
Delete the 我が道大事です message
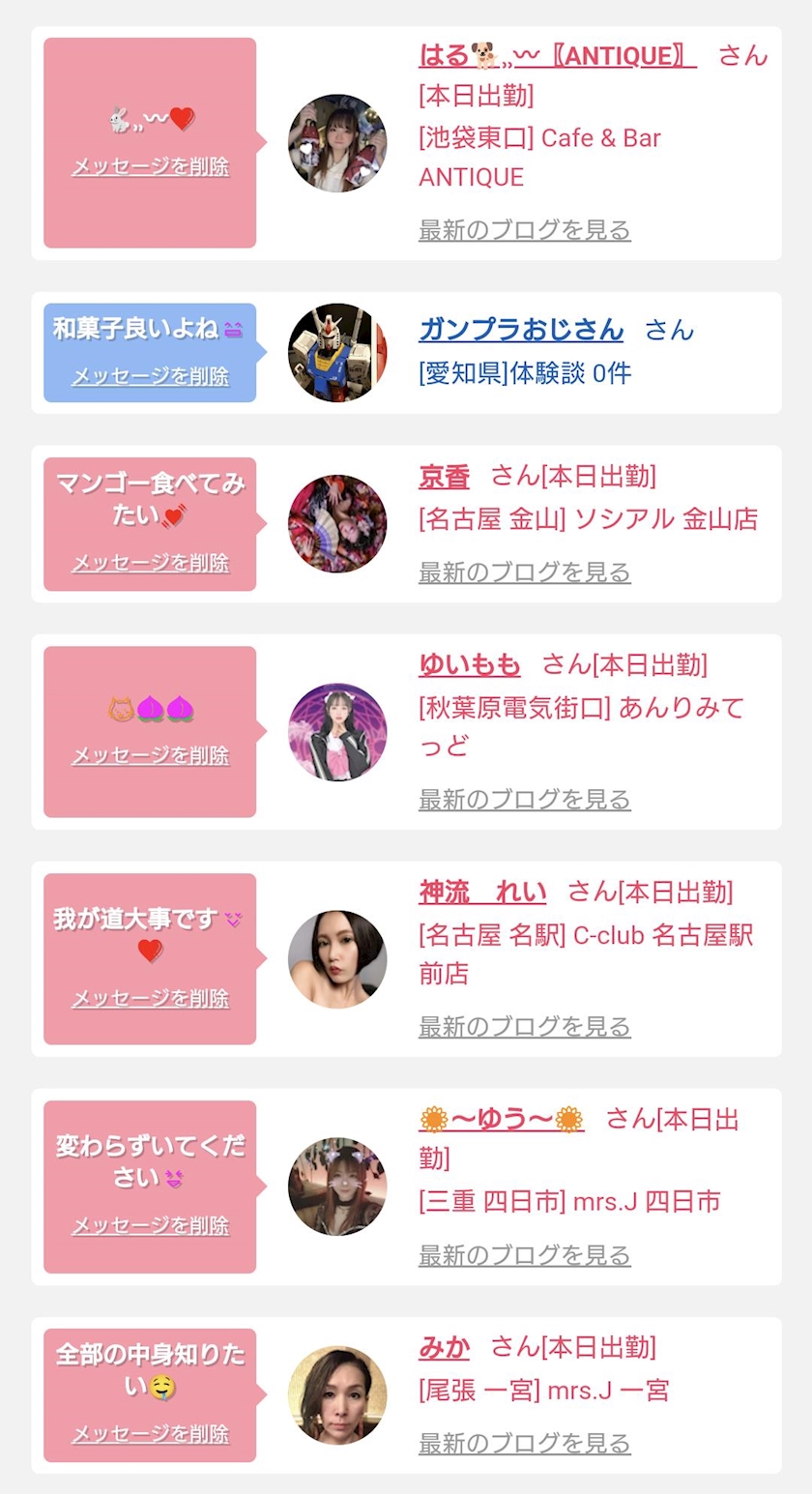[x=150, y=998]
